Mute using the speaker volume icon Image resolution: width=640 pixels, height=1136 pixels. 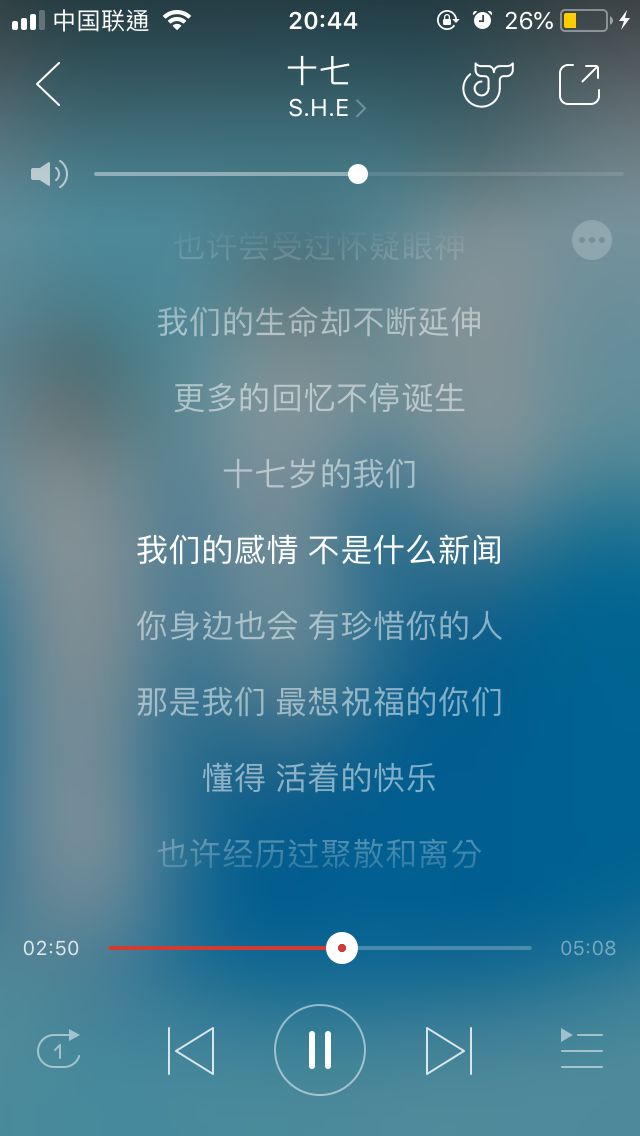[49, 175]
